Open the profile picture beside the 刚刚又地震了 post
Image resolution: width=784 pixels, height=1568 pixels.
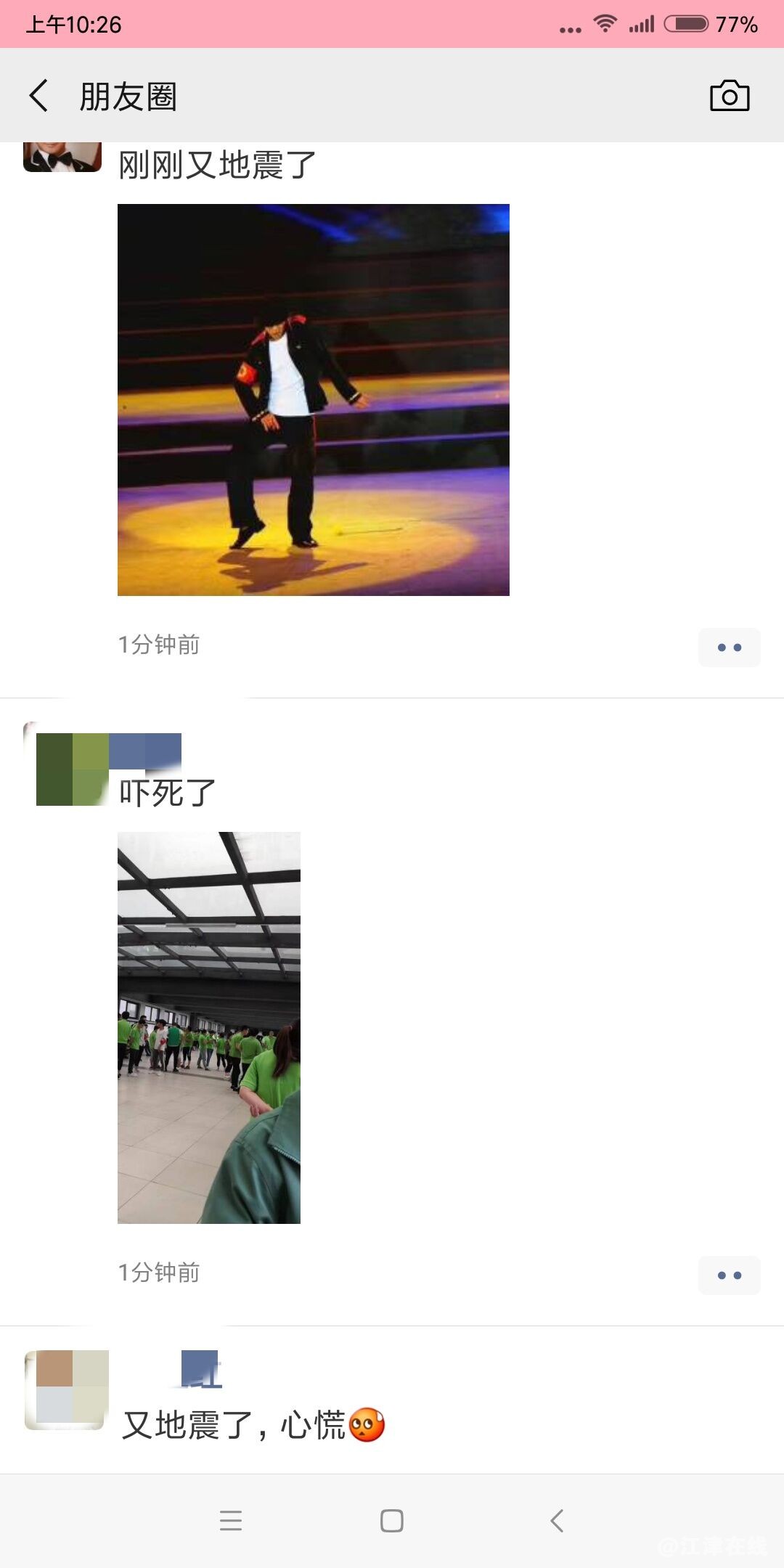[62, 157]
